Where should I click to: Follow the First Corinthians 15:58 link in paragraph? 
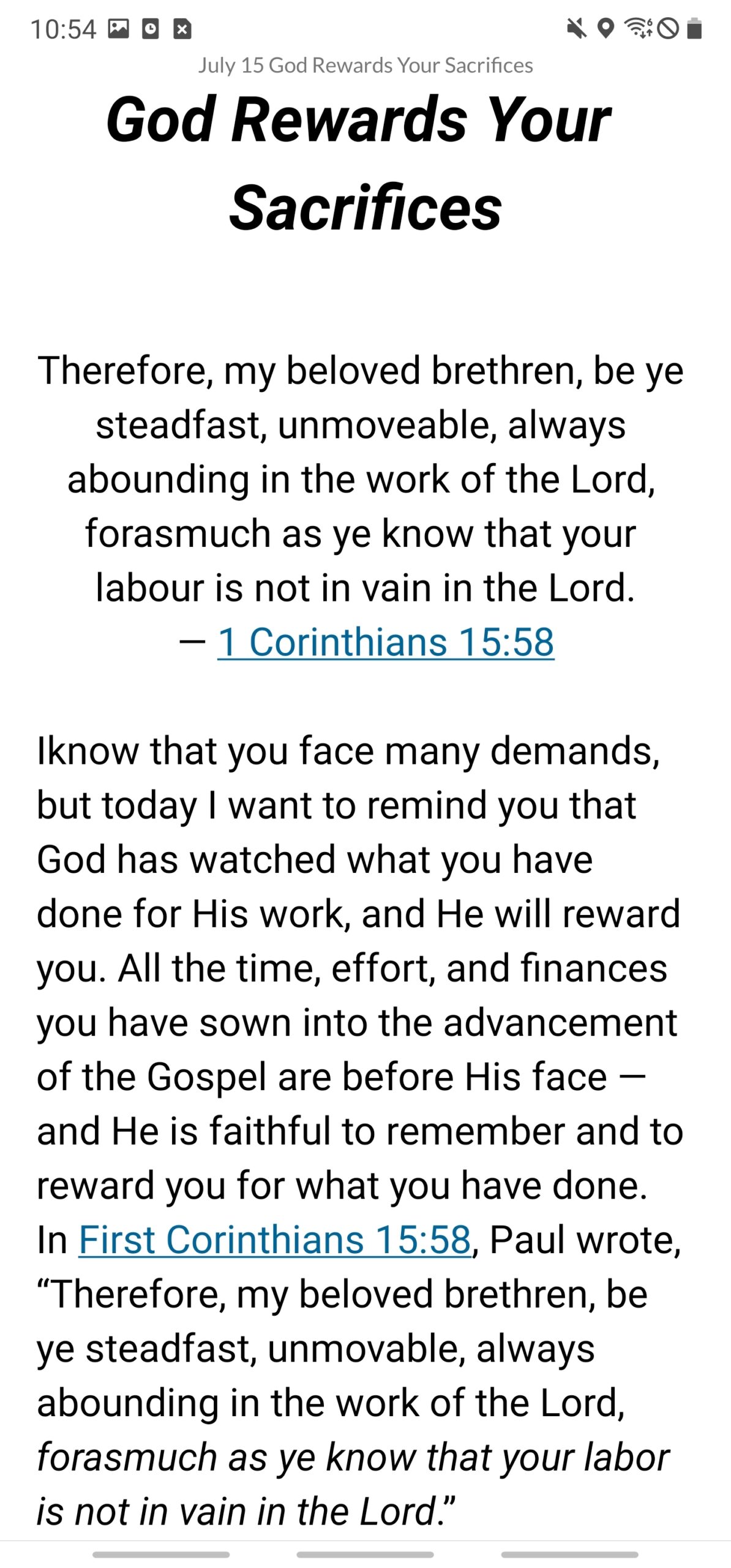point(274,1240)
